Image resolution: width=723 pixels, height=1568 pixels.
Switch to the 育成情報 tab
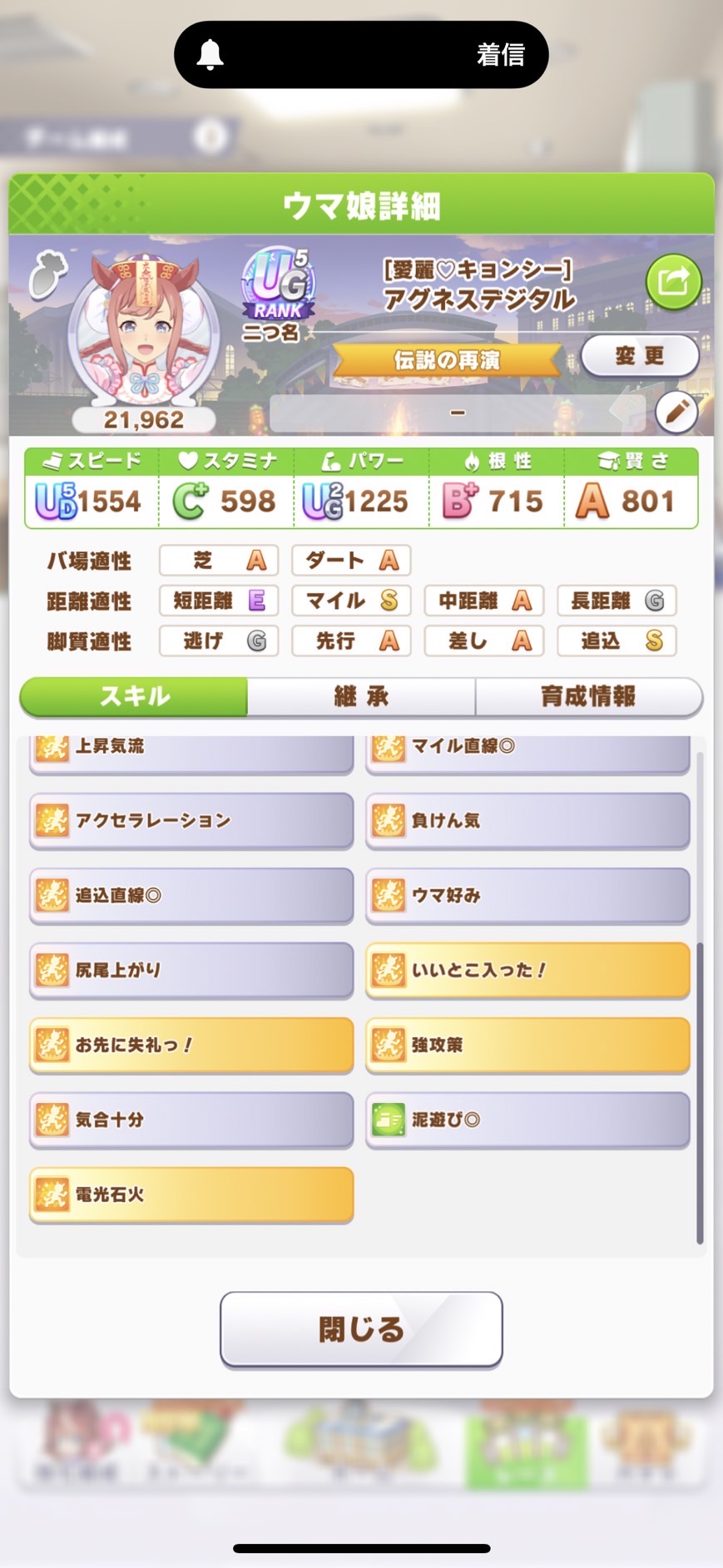tap(588, 696)
